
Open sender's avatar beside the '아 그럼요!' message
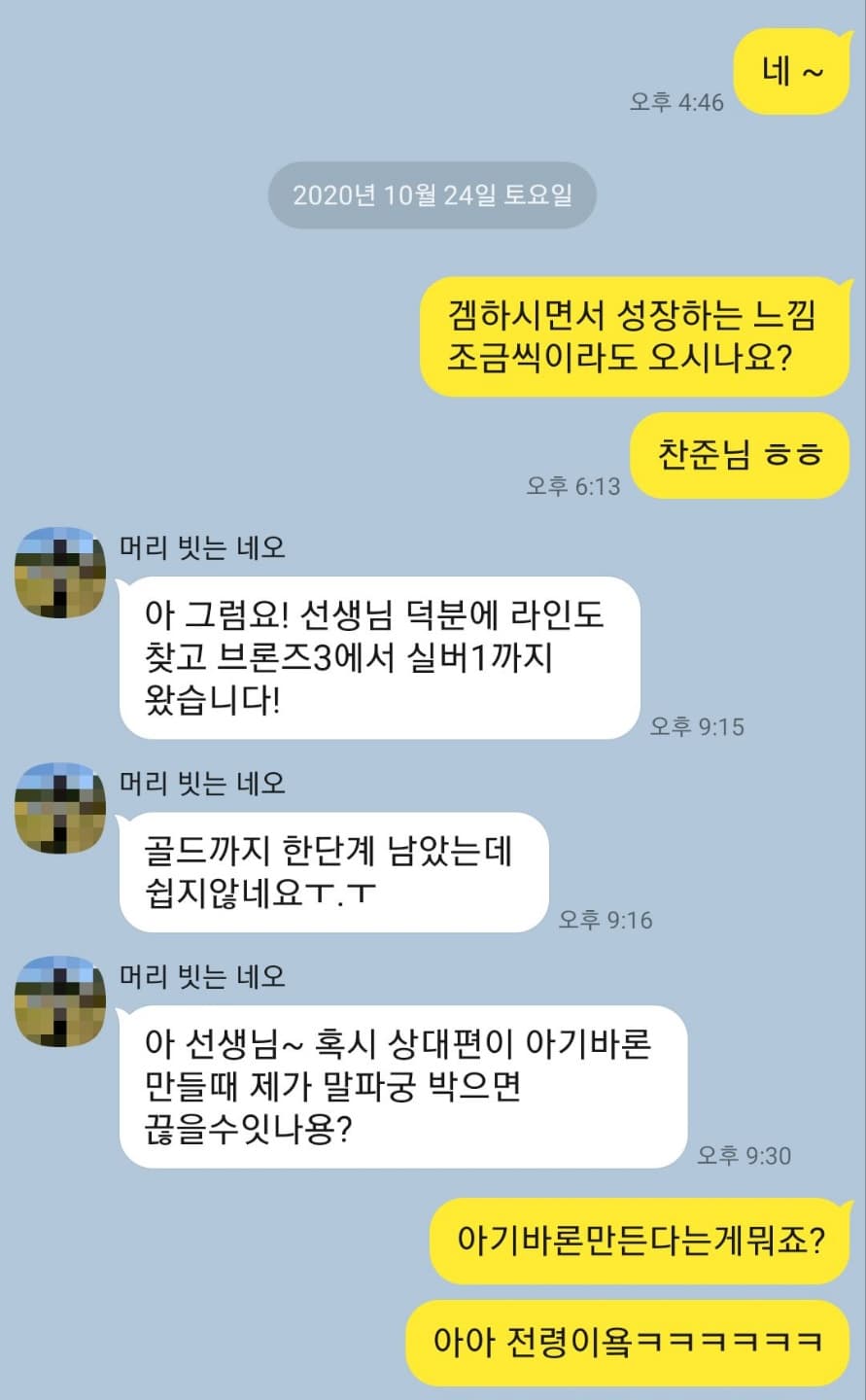[60, 573]
